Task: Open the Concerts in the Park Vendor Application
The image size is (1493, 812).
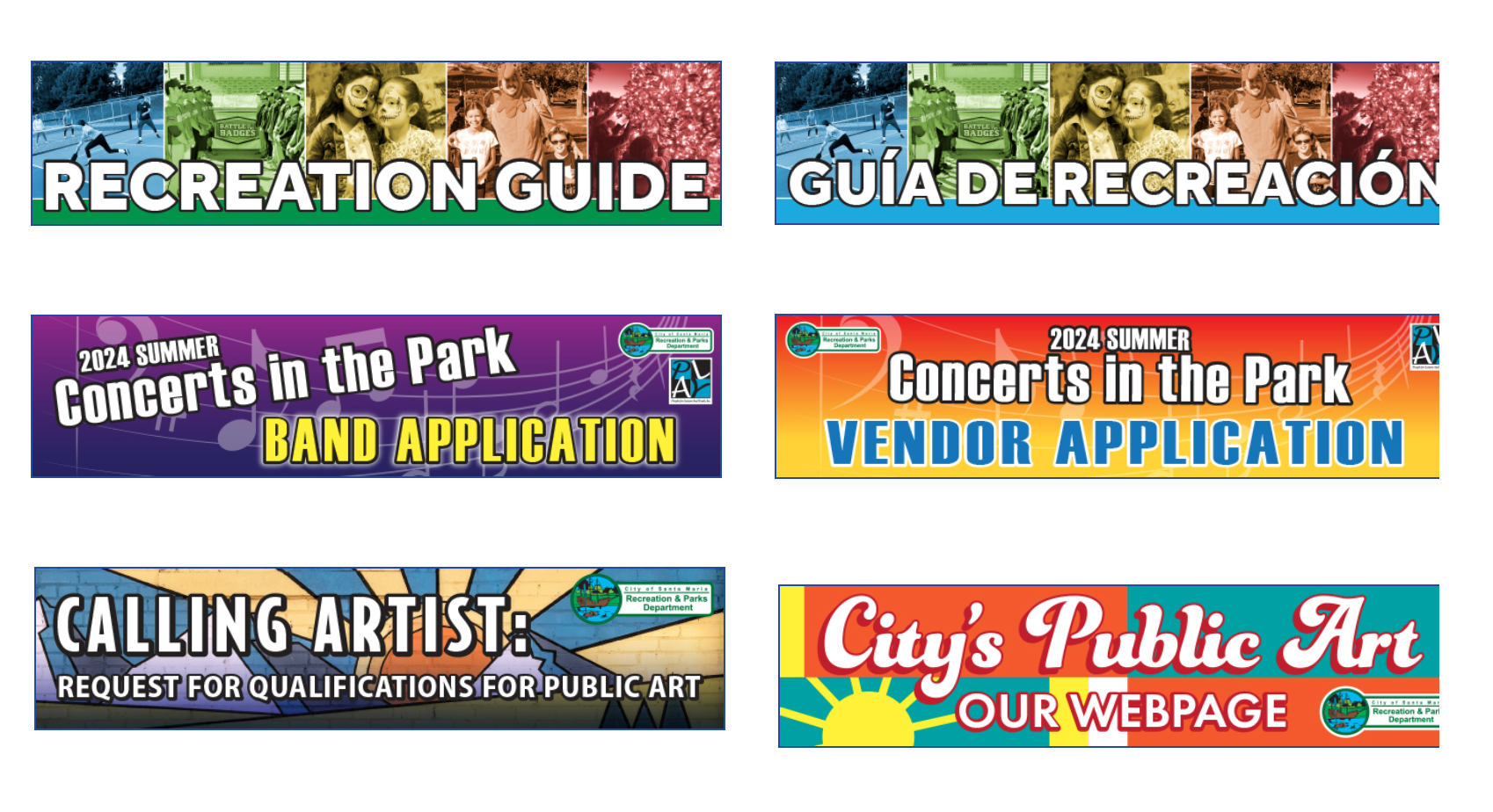Action: (x=1107, y=396)
